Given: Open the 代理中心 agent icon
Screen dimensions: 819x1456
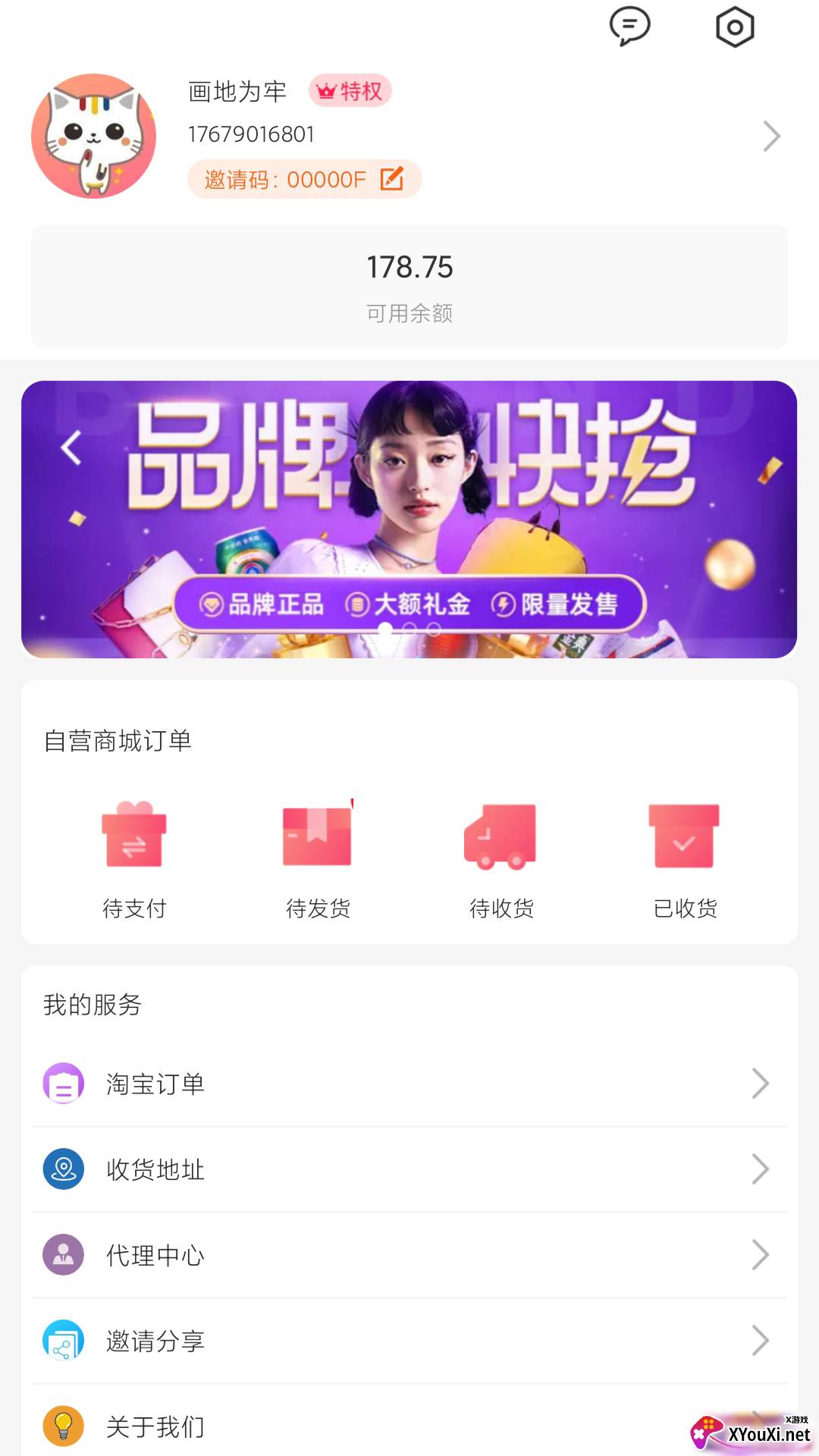Looking at the screenshot, I should pyautogui.click(x=64, y=1255).
